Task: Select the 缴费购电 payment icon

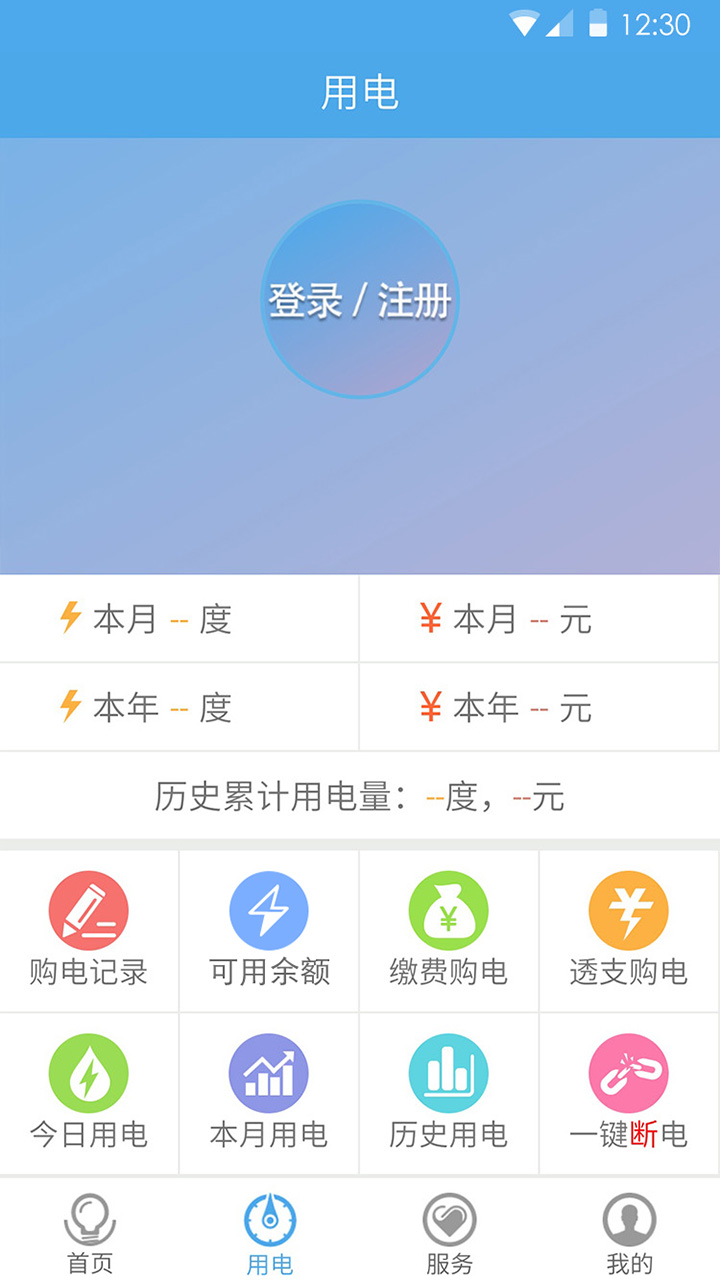Action: coord(448,930)
